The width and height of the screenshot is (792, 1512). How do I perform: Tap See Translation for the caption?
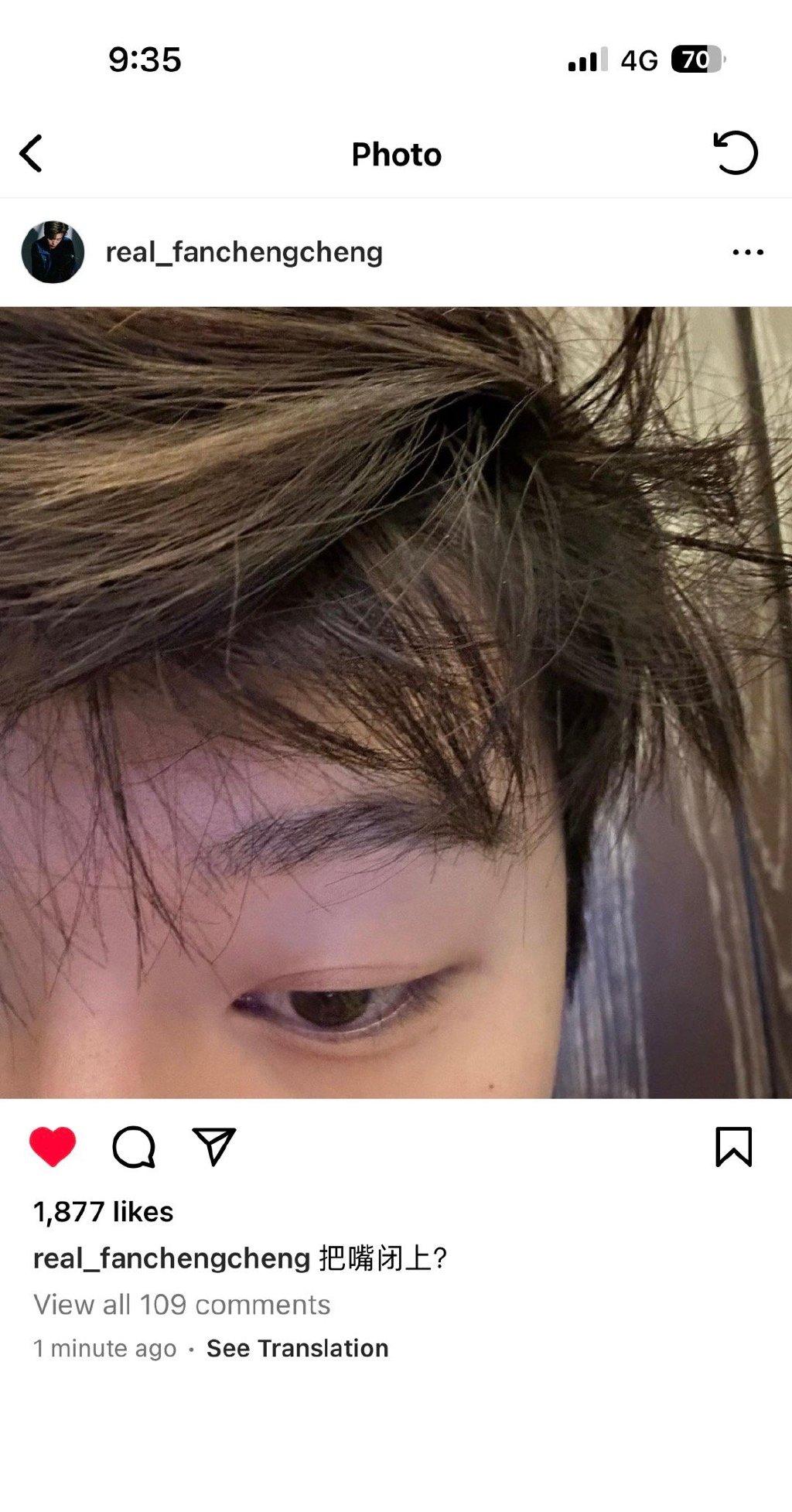(297, 1348)
